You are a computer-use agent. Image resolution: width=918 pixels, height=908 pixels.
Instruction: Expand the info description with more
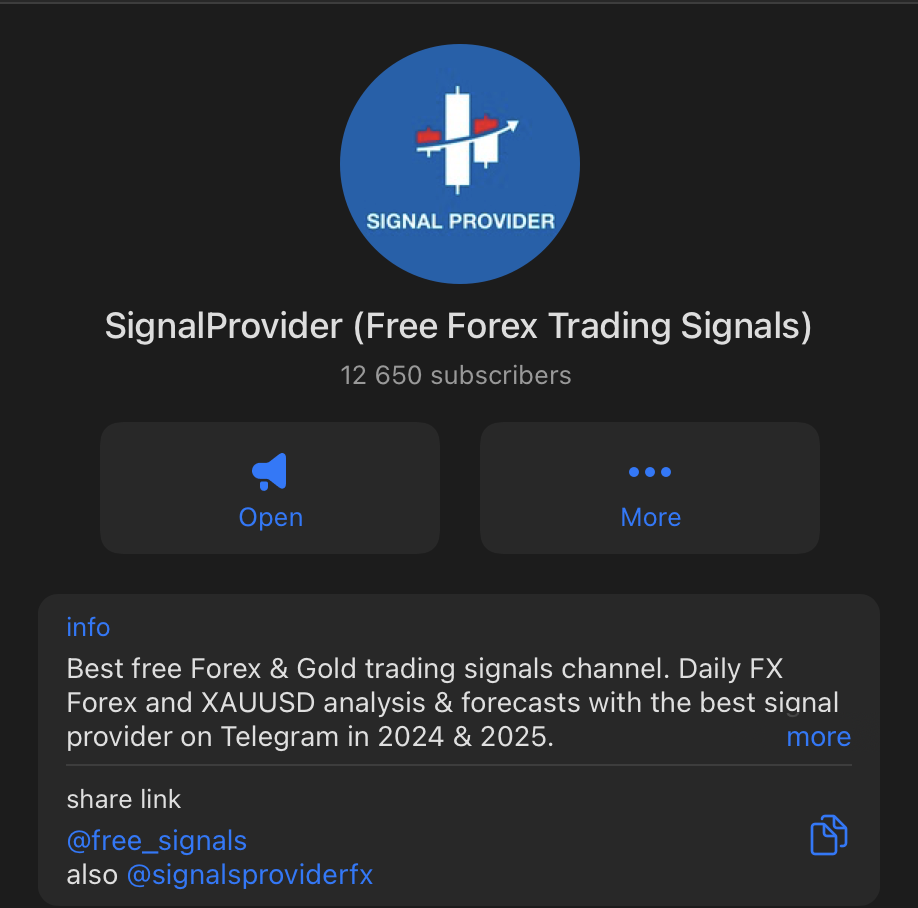click(818, 737)
